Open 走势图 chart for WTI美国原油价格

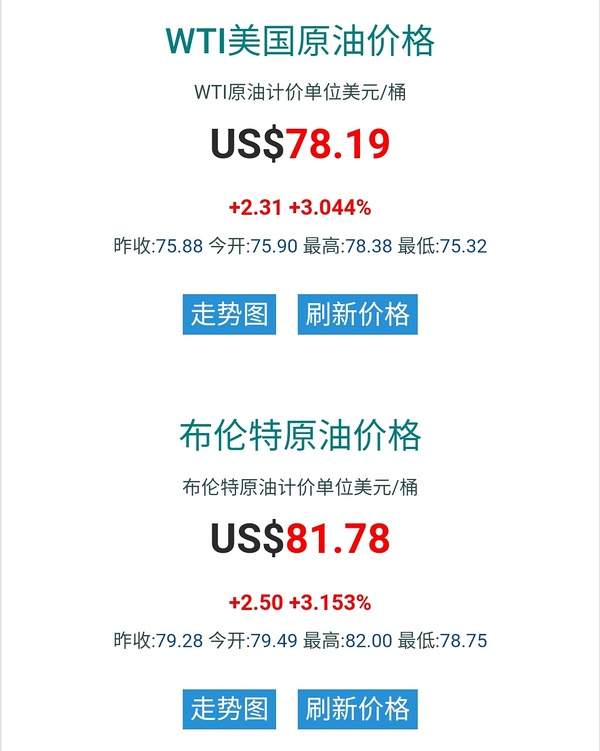[x=229, y=314]
